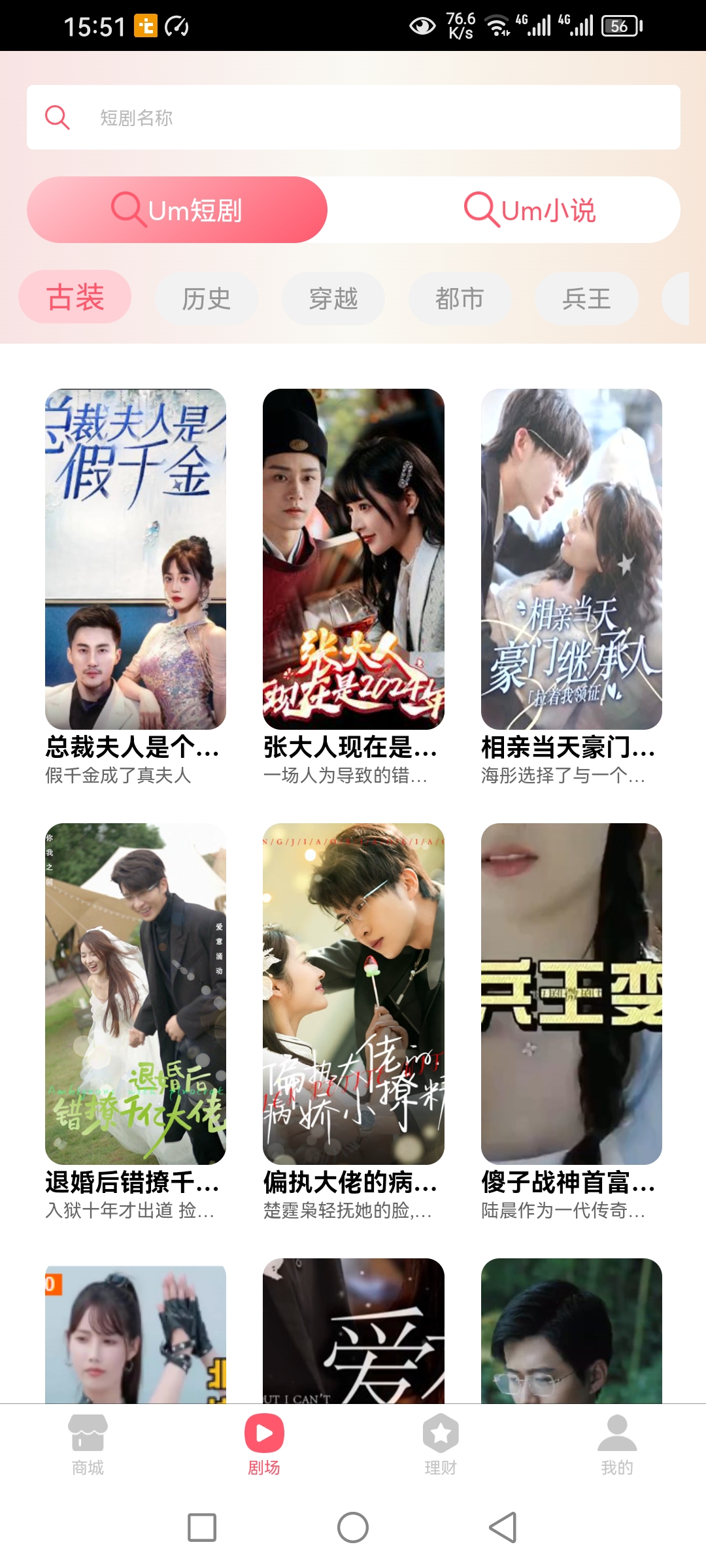Open the 理财 tab

(x=441, y=1445)
